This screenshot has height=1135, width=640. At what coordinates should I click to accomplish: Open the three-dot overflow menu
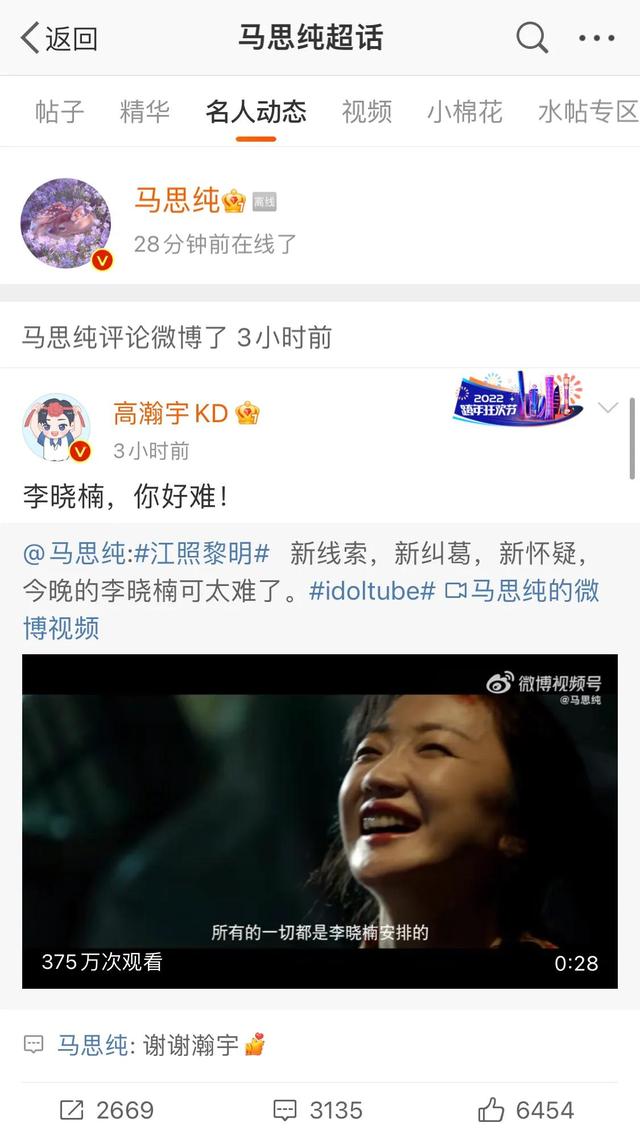point(597,39)
